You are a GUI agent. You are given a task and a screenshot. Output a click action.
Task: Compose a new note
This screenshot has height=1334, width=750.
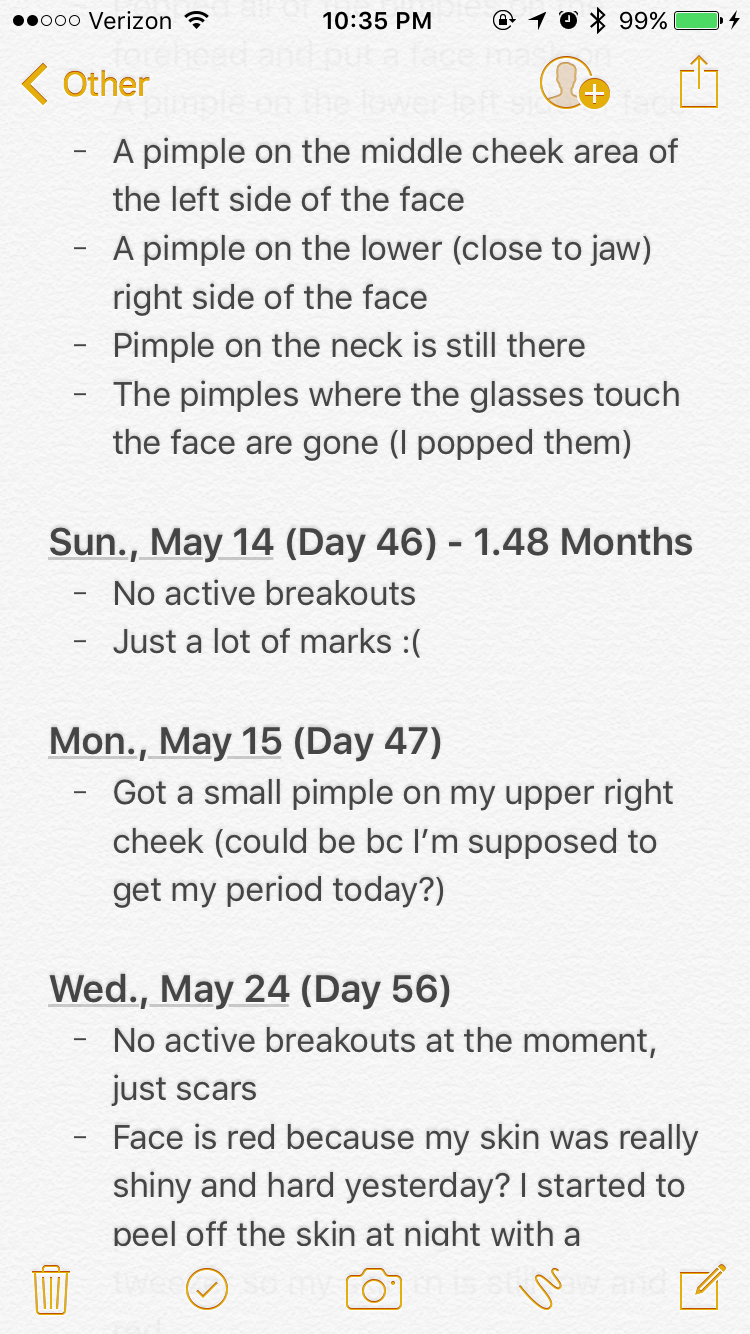[x=702, y=1288]
